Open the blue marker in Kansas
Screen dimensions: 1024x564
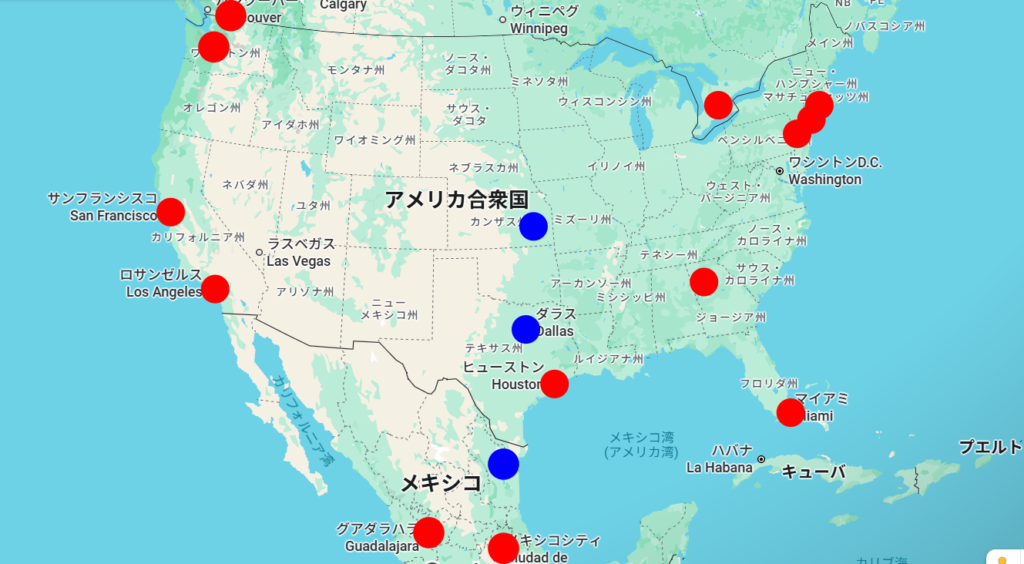[534, 227]
